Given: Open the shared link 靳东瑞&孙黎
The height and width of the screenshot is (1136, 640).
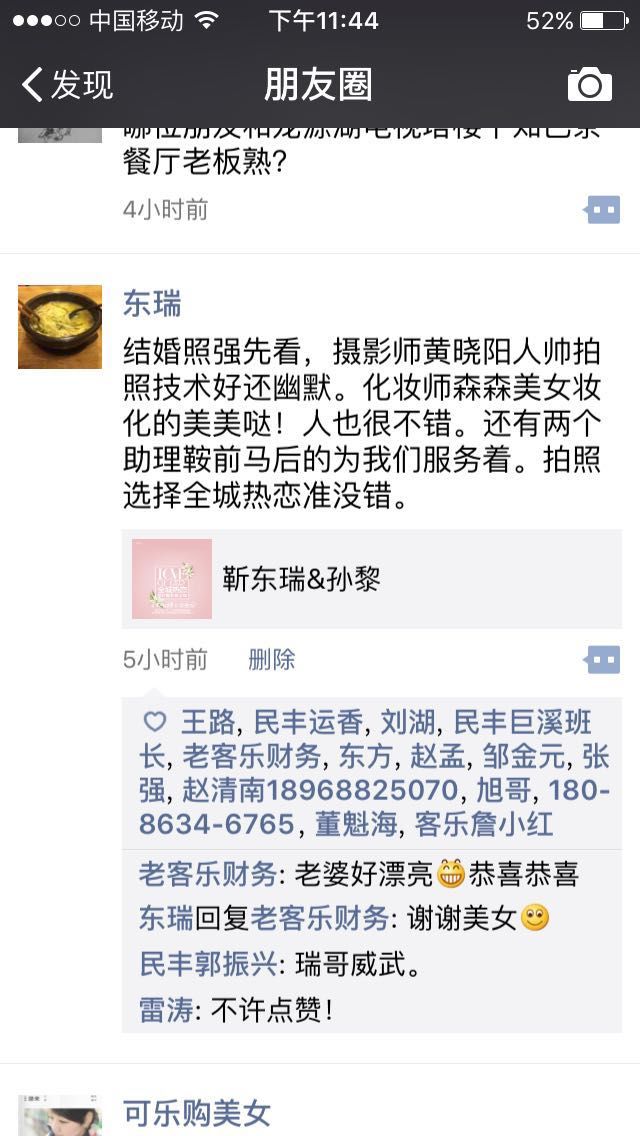Looking at the screenshot, I should click(x=371, y=579).
